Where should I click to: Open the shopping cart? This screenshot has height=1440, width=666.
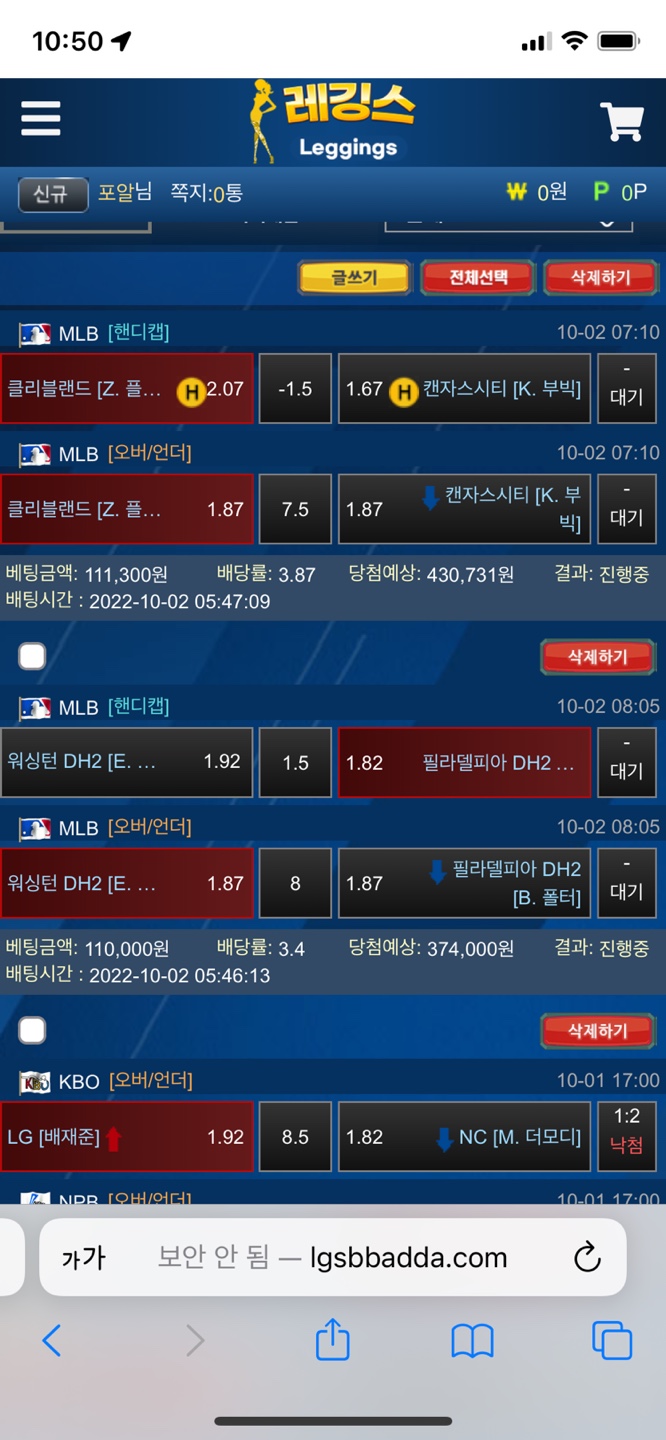[x=621, y=122]
